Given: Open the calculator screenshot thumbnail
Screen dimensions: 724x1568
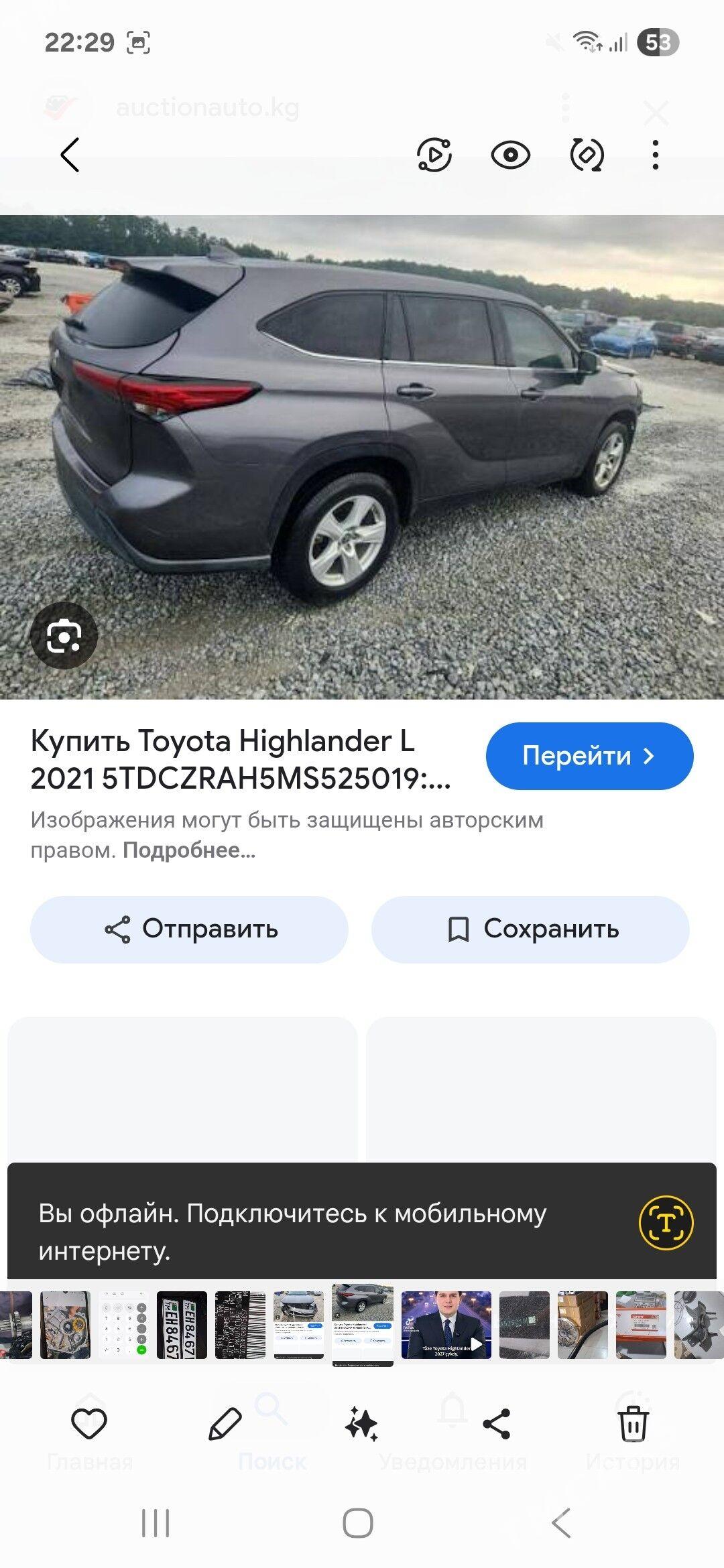Looking at the screenshot, I should tap(123, 1325).
